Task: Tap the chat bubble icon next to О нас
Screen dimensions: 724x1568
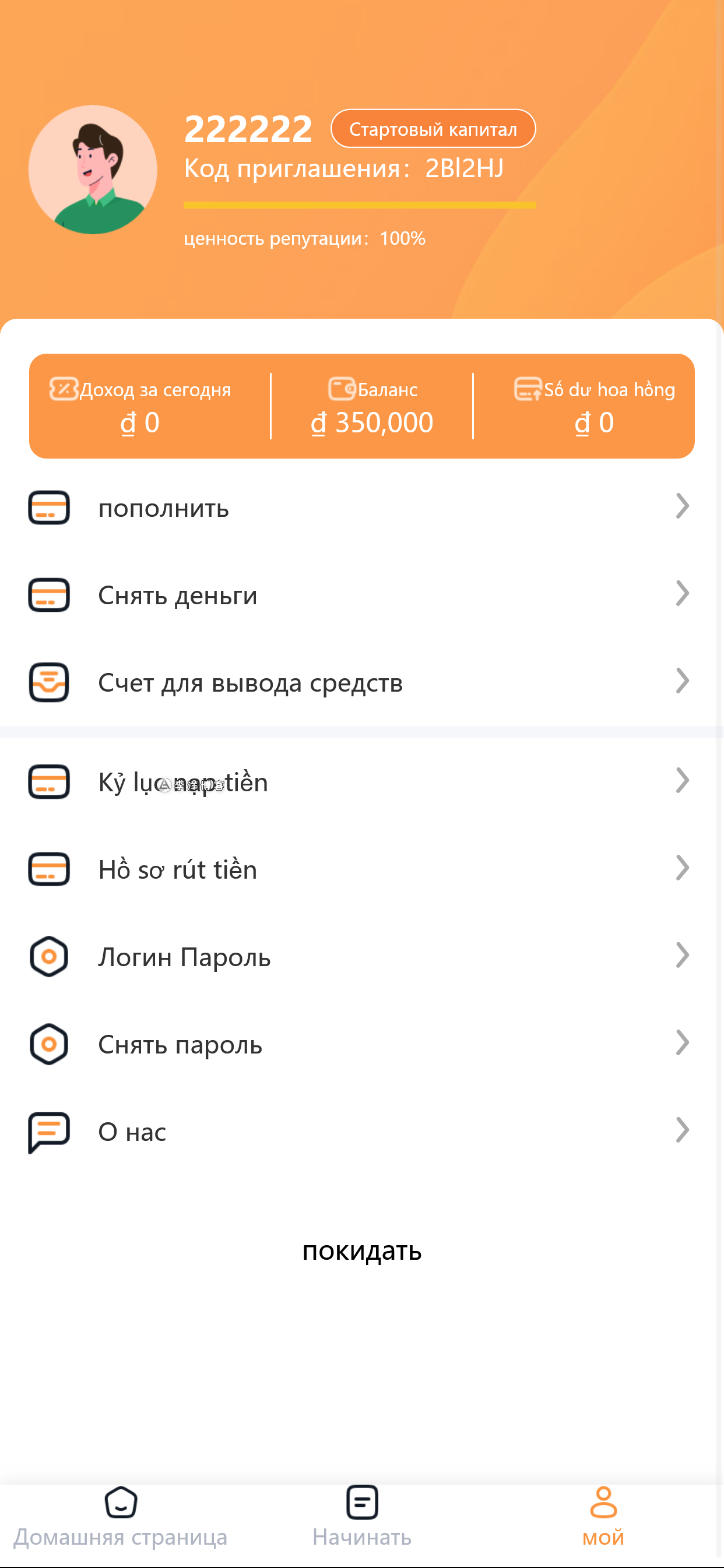Action: [49, 1131]
